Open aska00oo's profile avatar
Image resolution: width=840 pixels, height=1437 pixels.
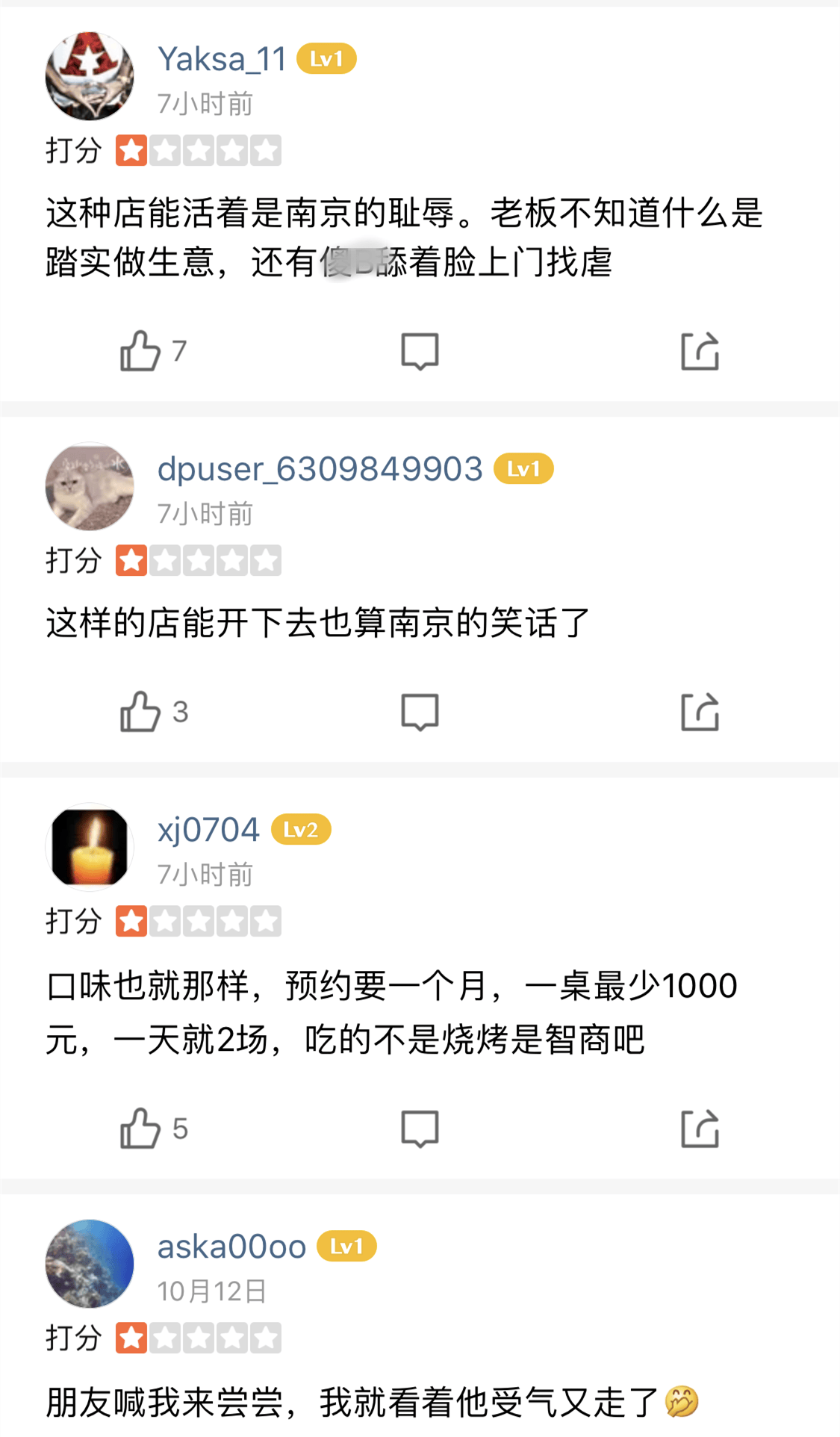click(90, 1264)
